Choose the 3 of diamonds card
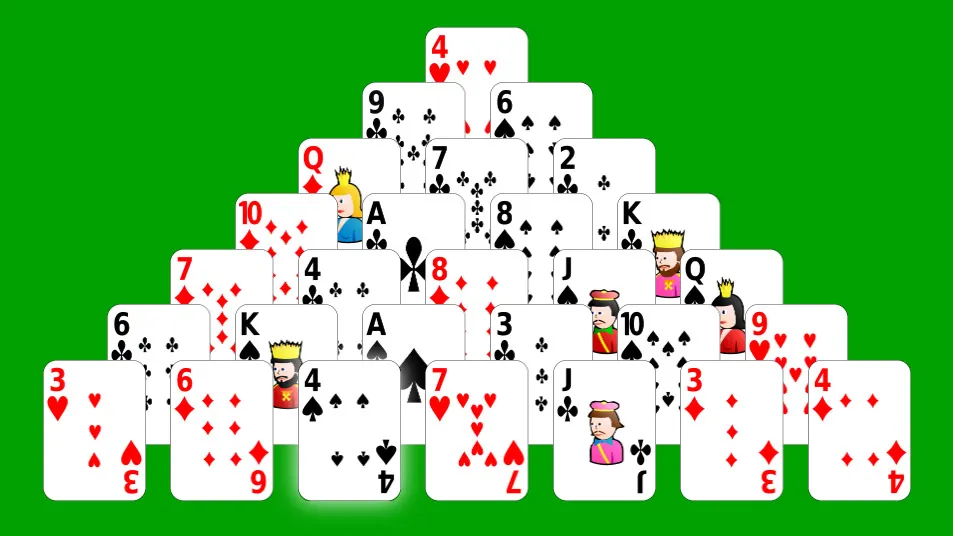 [731, 431]
